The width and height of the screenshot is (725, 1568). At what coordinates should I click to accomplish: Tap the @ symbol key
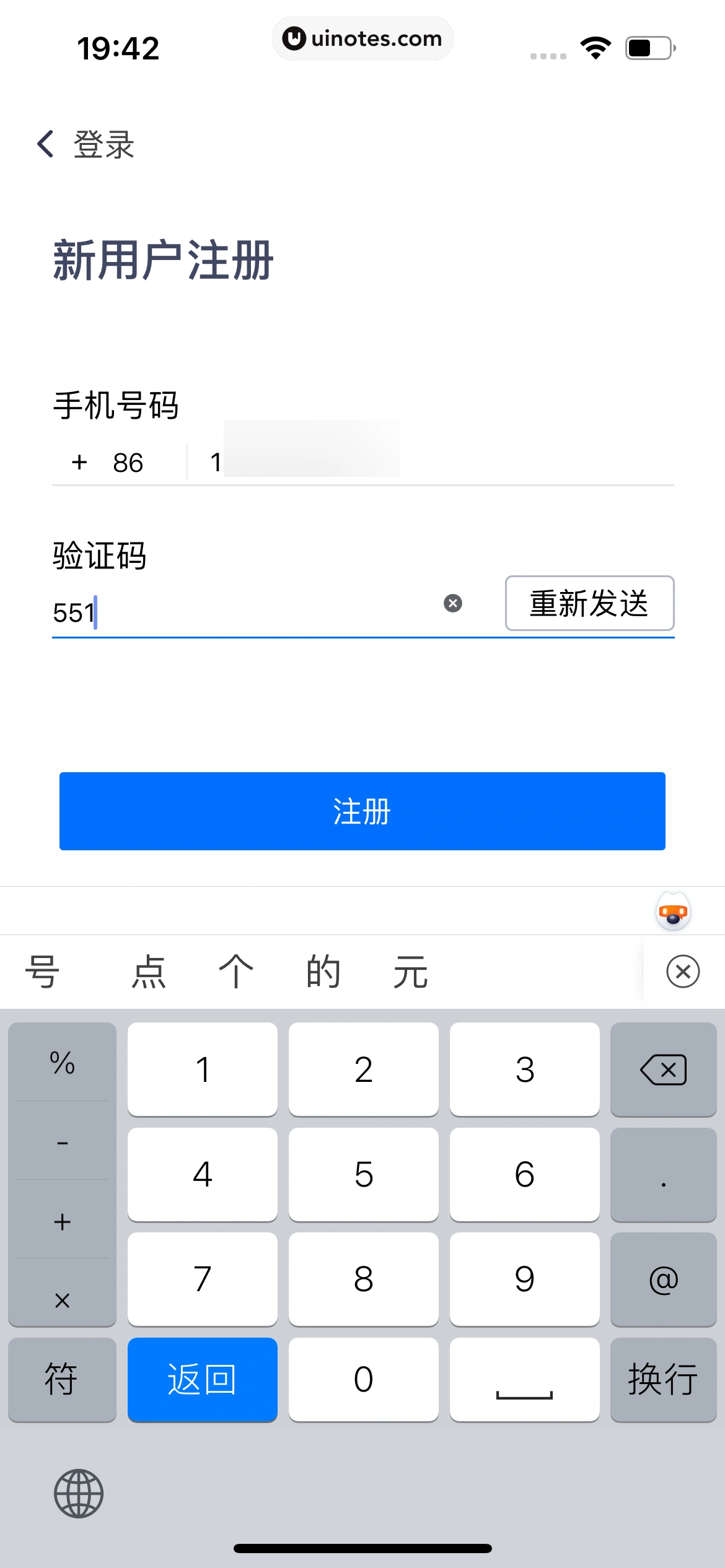coord(663,1279)
